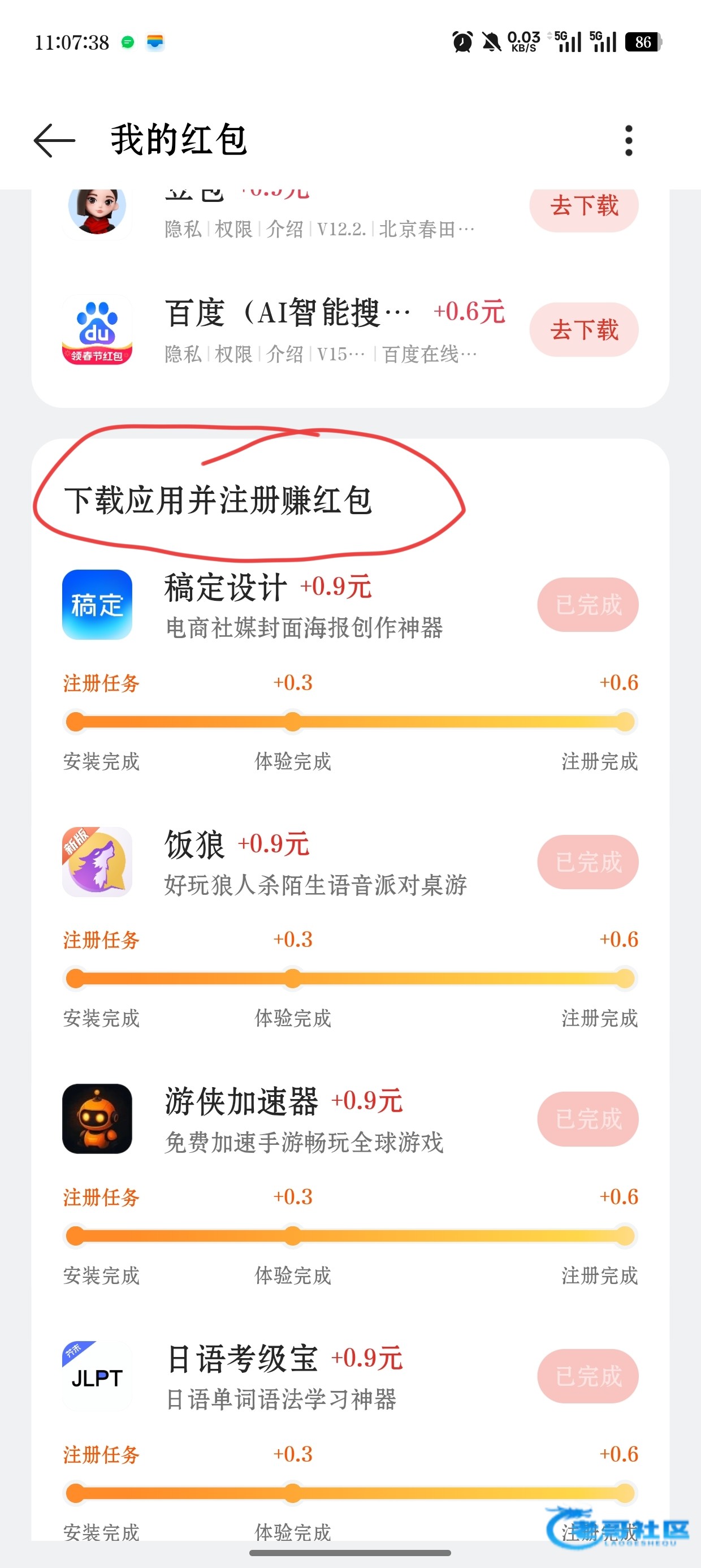The height and width of the screenshot is (1568, 701).
Task: Go back from 我的红包 page
Action: pos(54,141)
